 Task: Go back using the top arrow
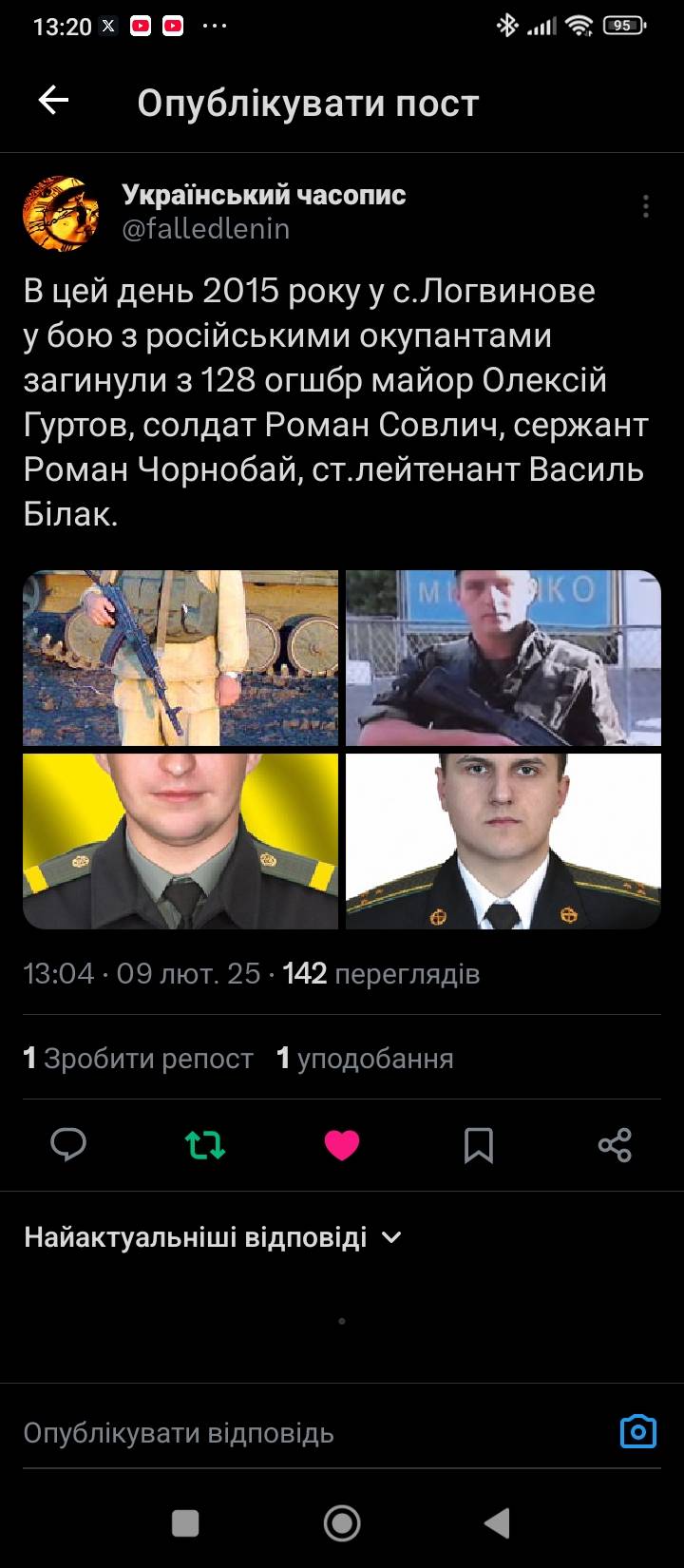[53, 101]
